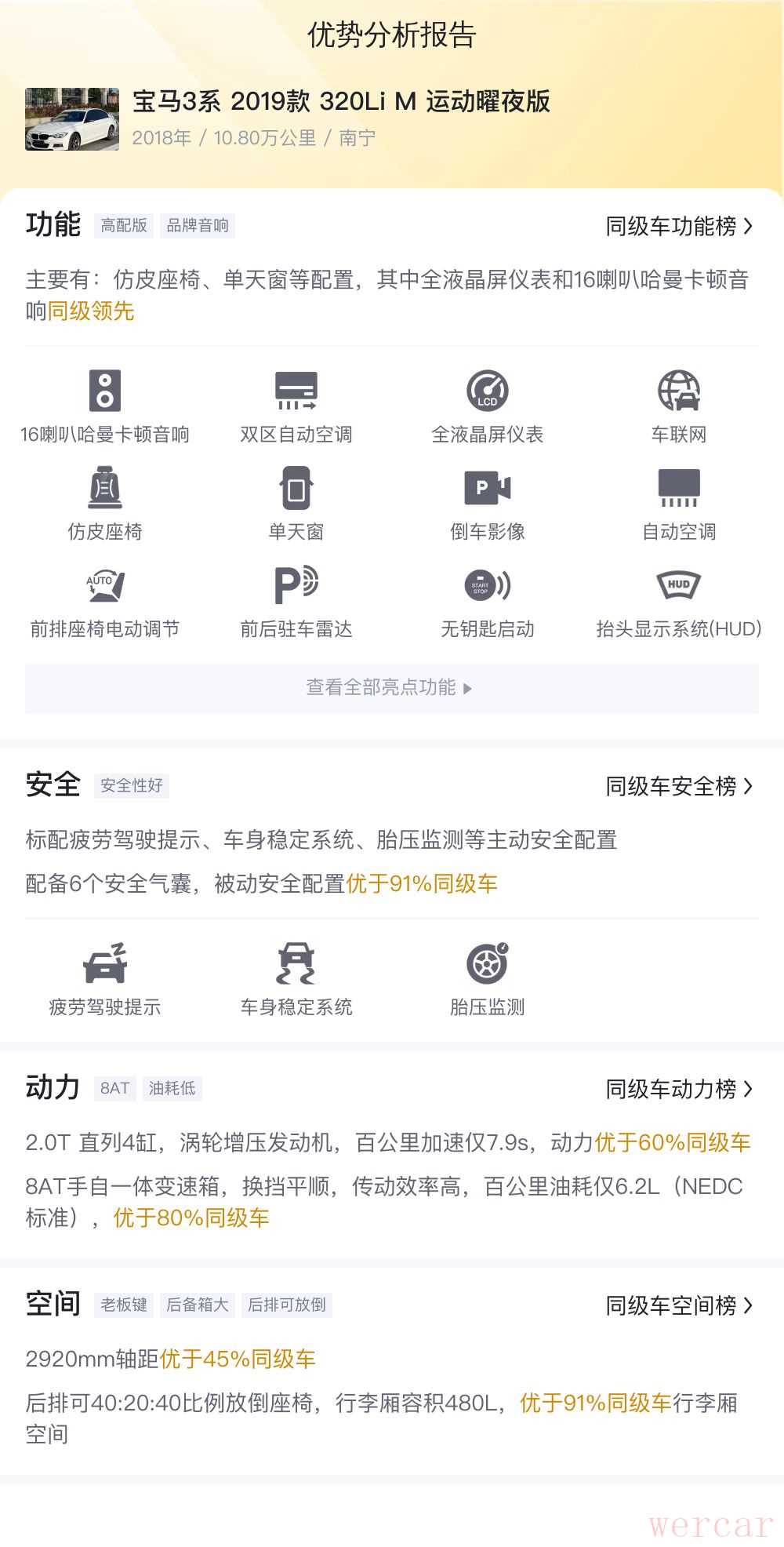Open the 宝马3系 car photo thumbnail

(x=72, y=119)
